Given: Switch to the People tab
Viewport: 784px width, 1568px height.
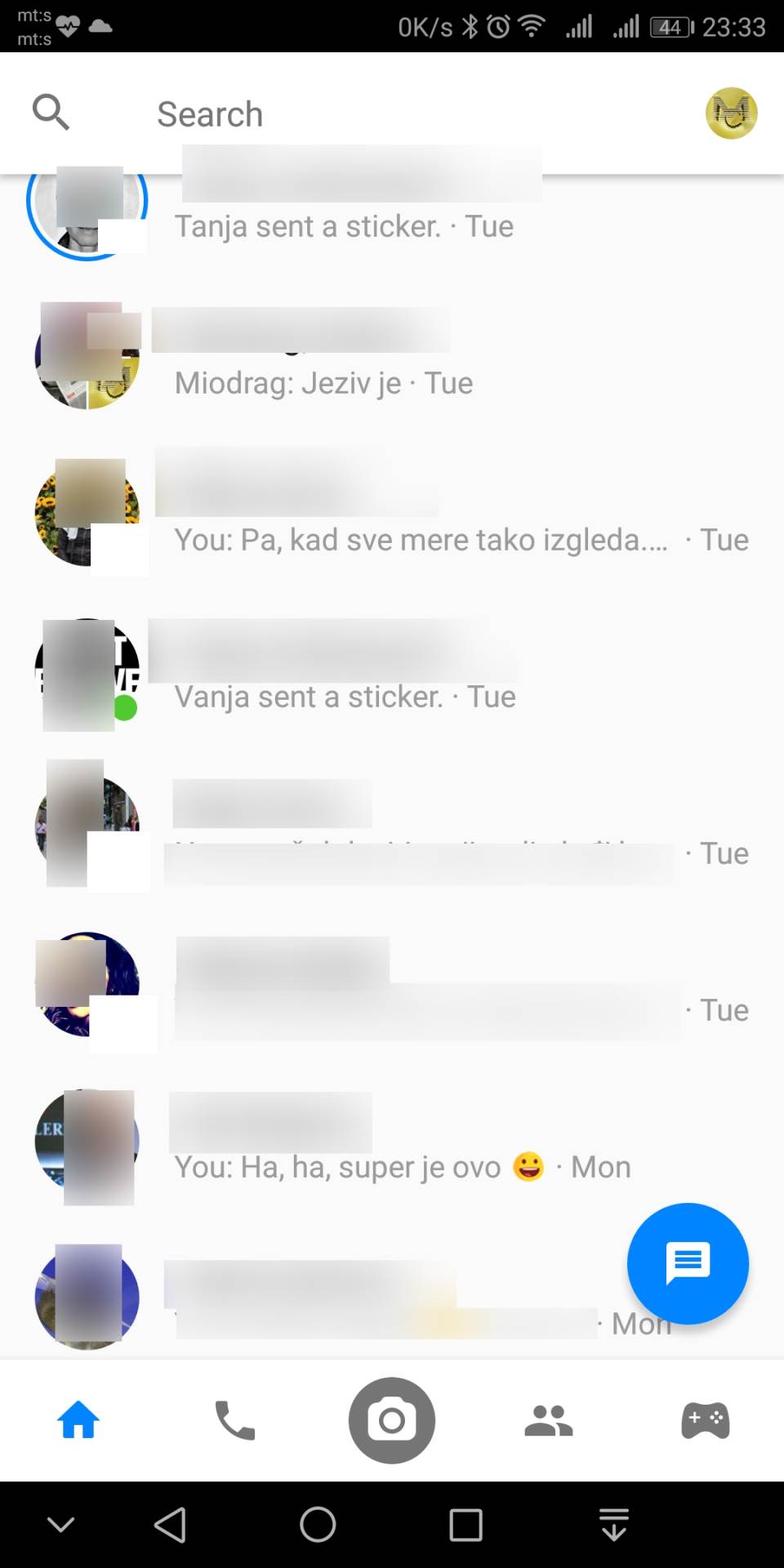Looking at the screenshot, I should click(x=549, y=1420).
